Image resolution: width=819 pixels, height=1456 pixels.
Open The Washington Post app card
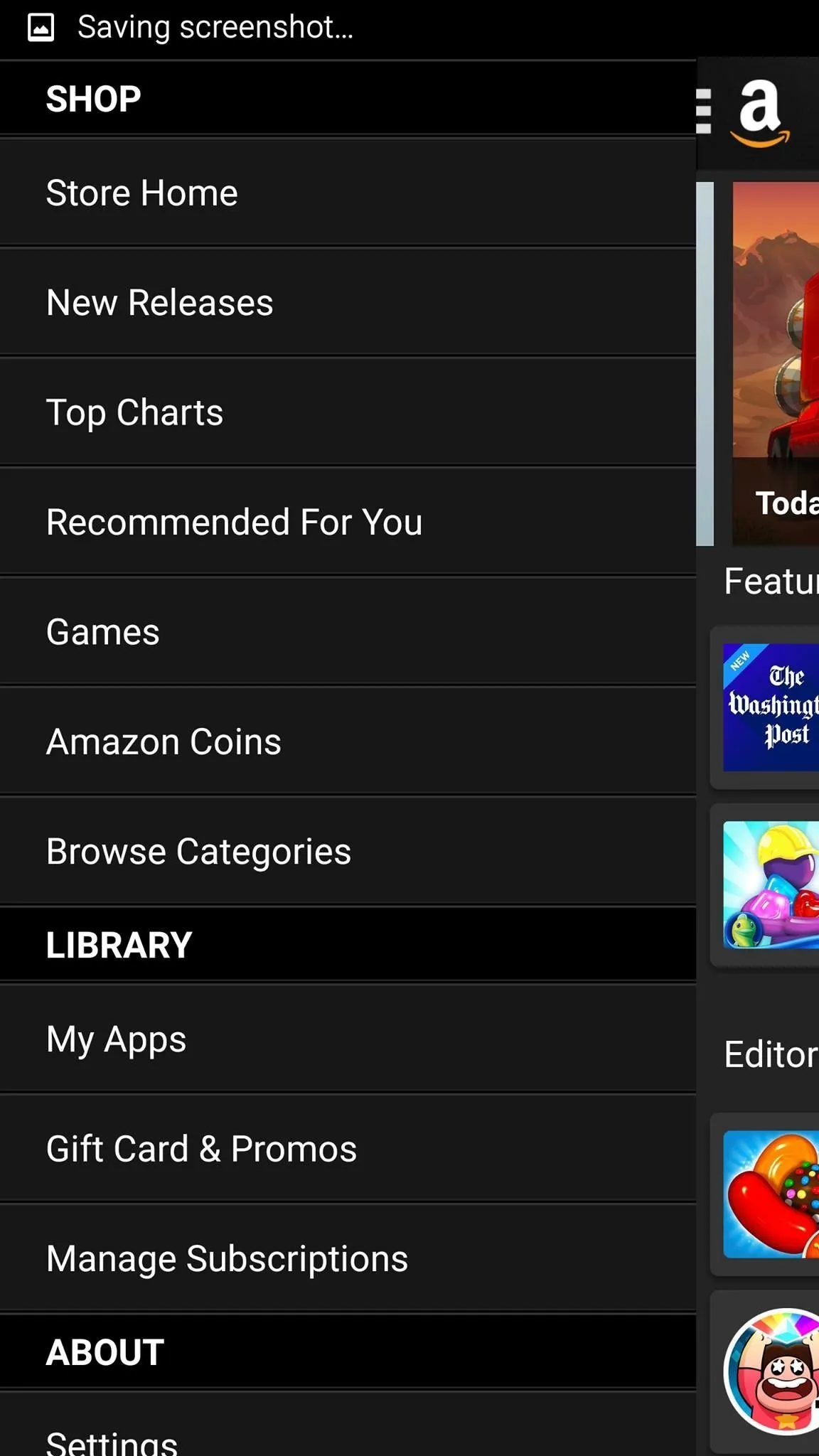point(770,707)
